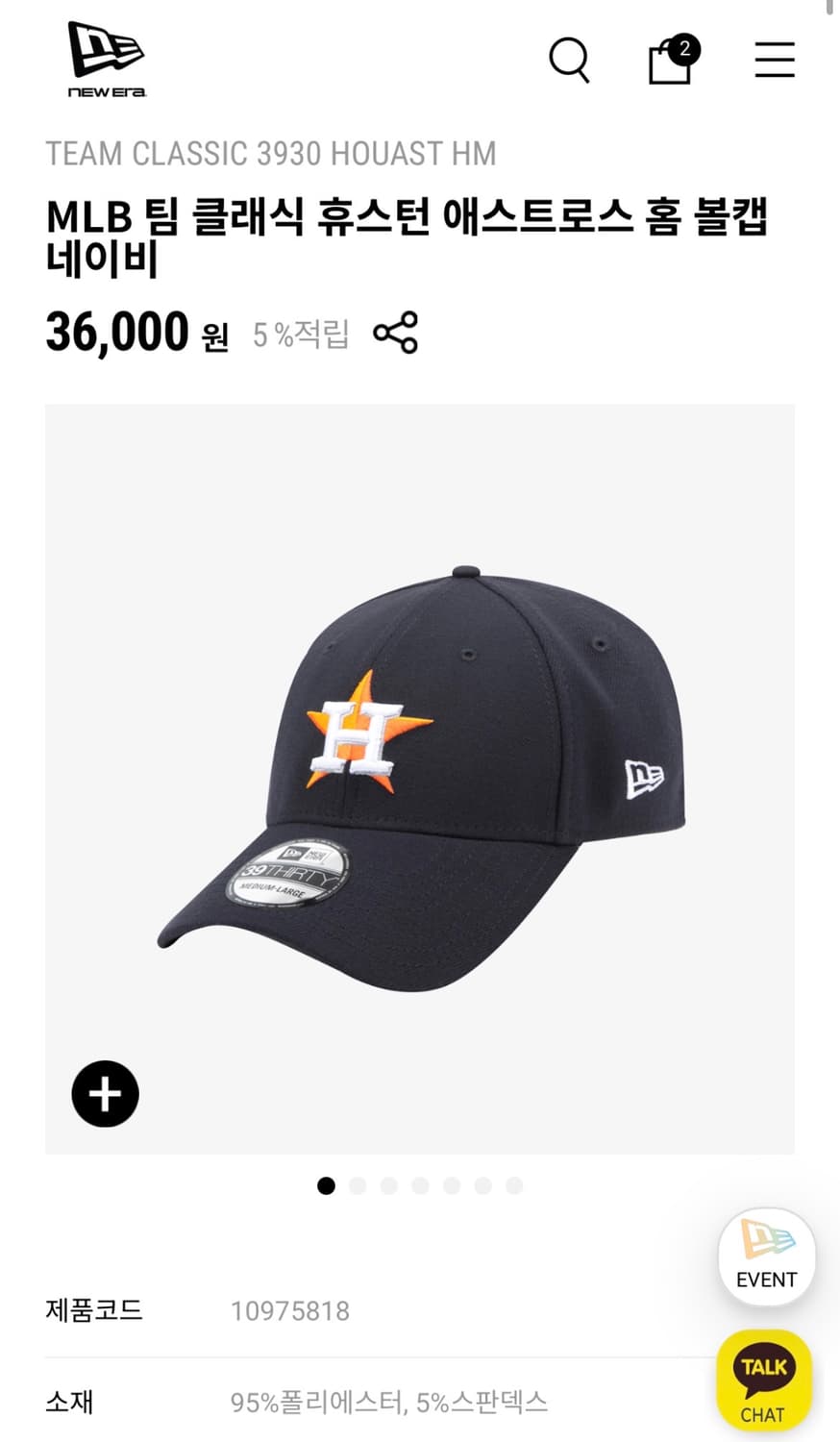Open the search icon
Image resolution: width=840 pixels, height=1442 pixels.
569,60
